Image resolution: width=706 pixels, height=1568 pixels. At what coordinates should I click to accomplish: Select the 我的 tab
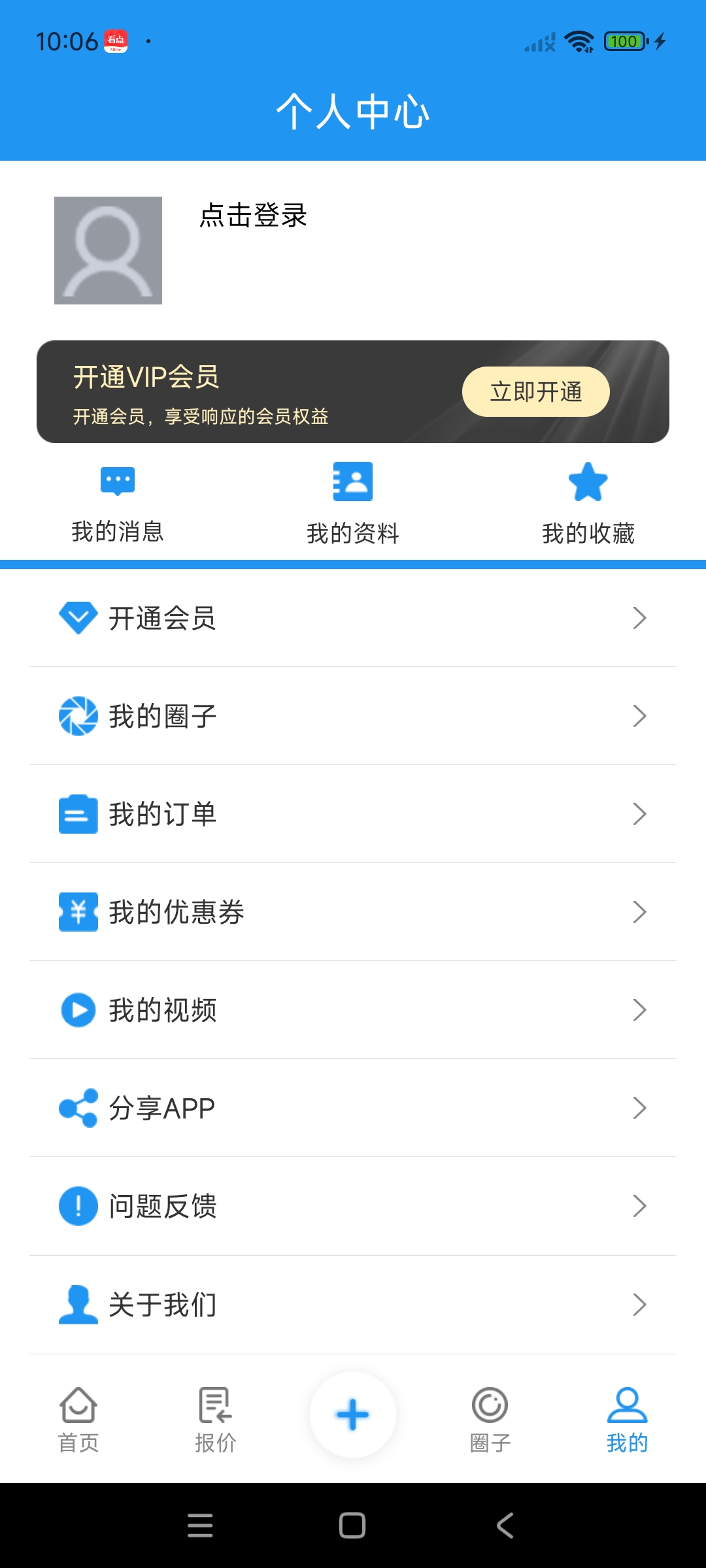pos(627,1419)
